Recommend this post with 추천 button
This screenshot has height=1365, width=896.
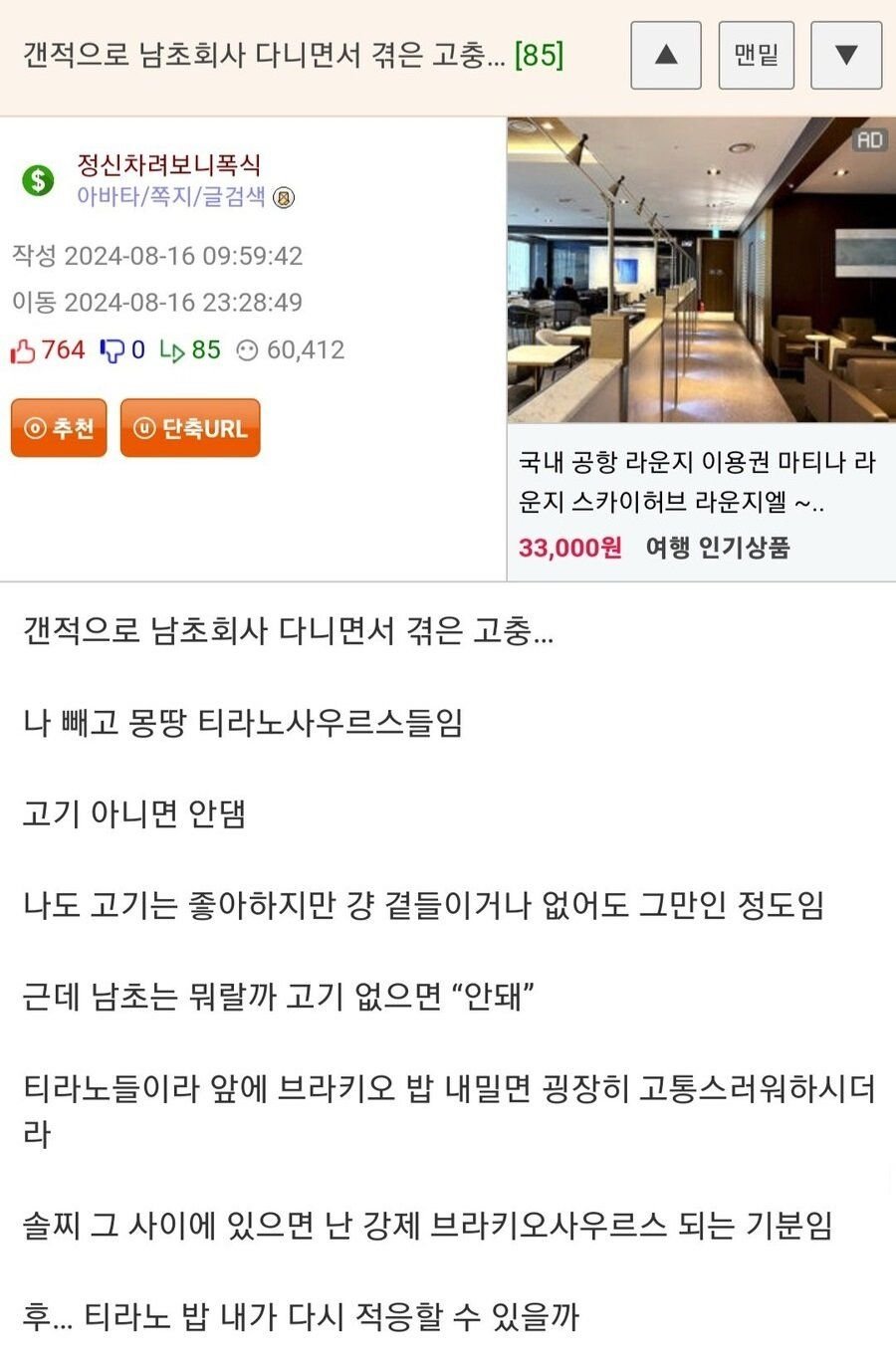(x=59, y=428)
